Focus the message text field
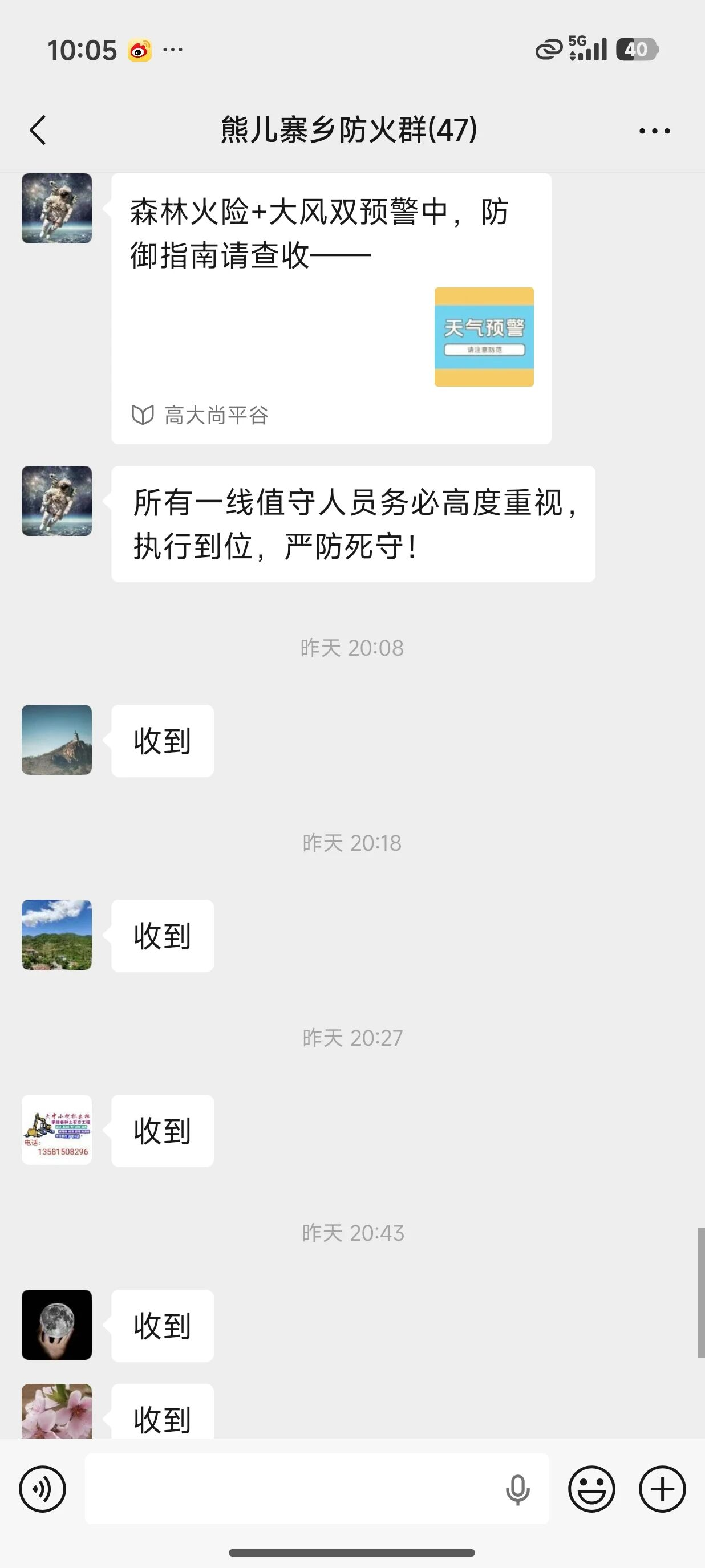The width and height of the screenshot is (705, 1568). 292,1489
